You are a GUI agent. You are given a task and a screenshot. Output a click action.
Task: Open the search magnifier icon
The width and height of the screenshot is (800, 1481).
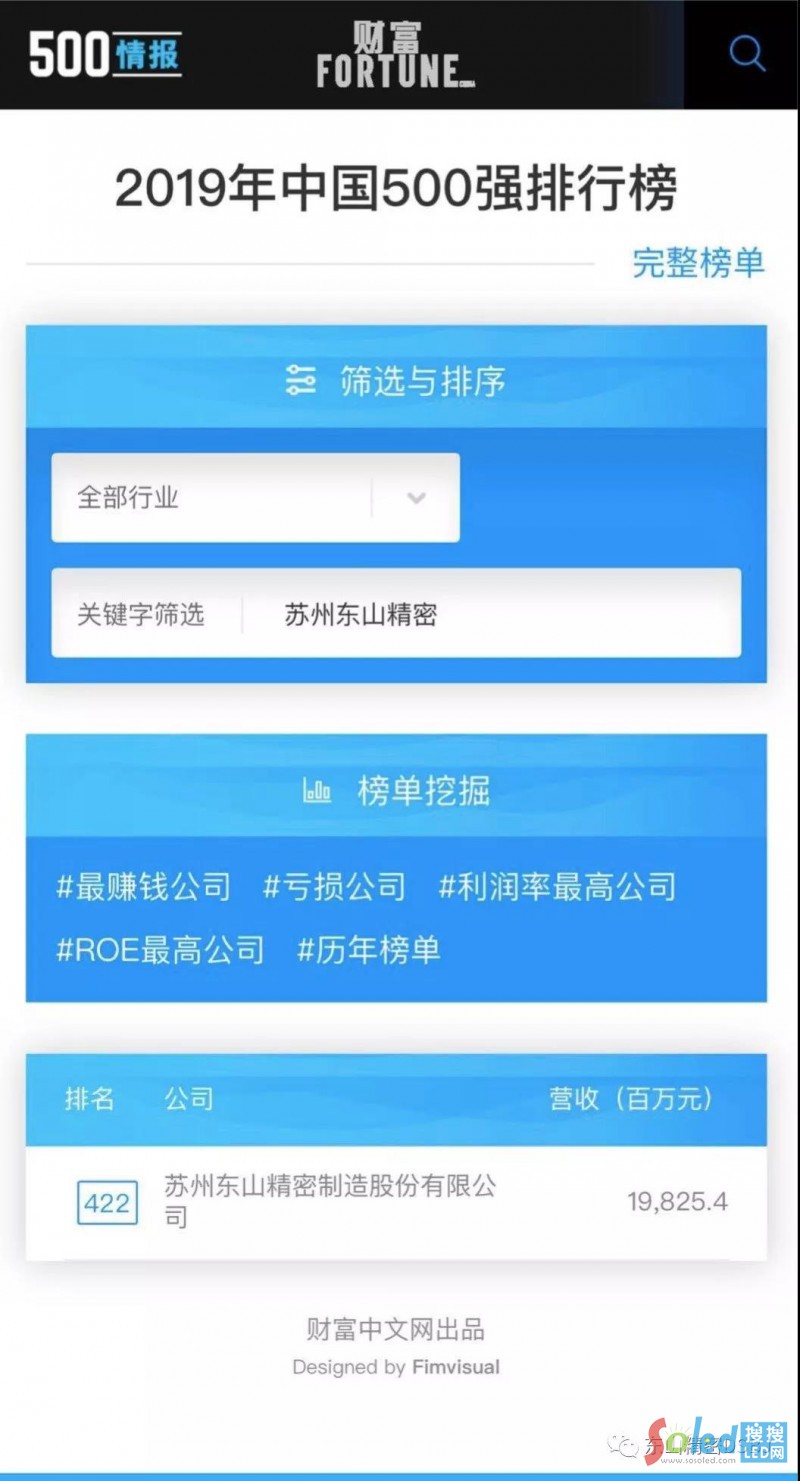click(746, 53)
